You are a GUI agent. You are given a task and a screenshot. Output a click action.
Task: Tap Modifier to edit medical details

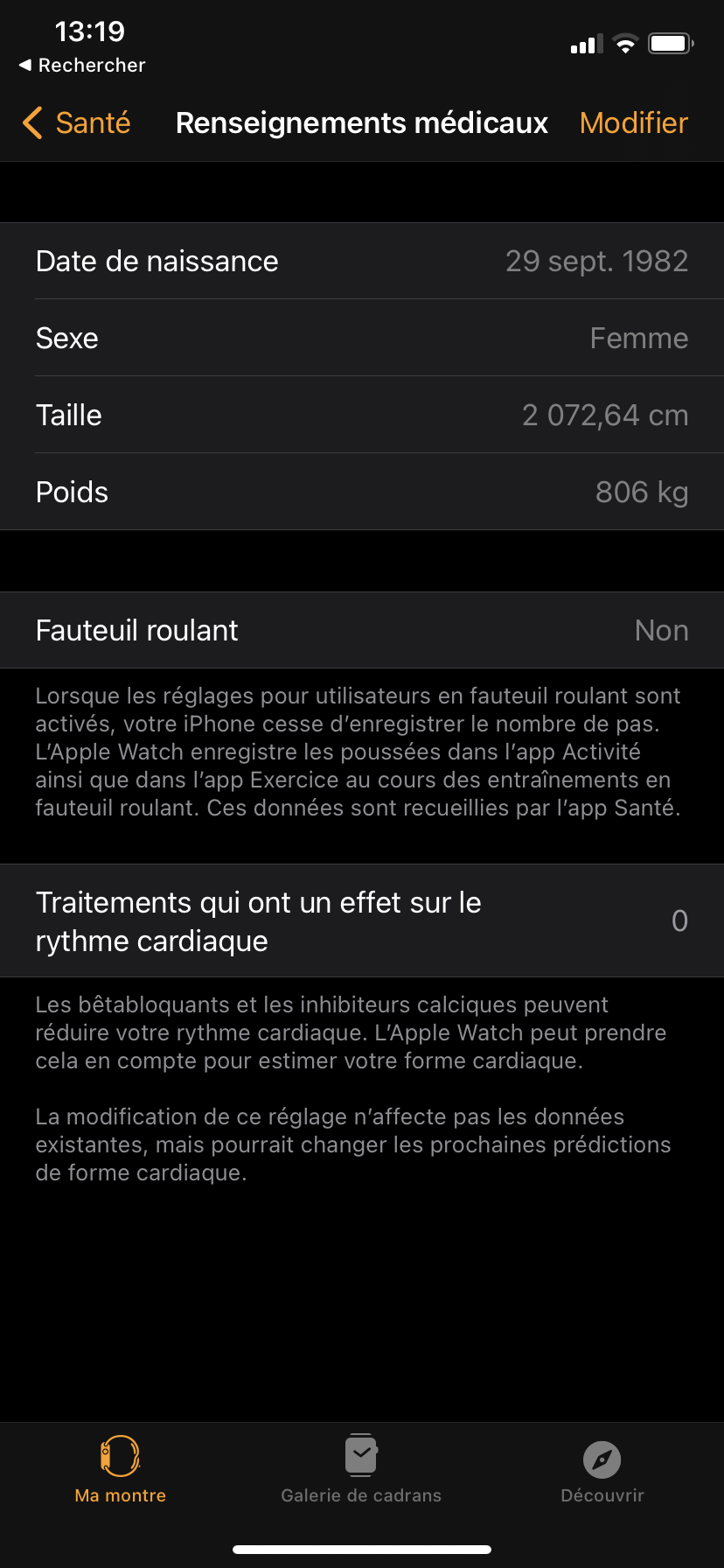[x=633, y=123]
